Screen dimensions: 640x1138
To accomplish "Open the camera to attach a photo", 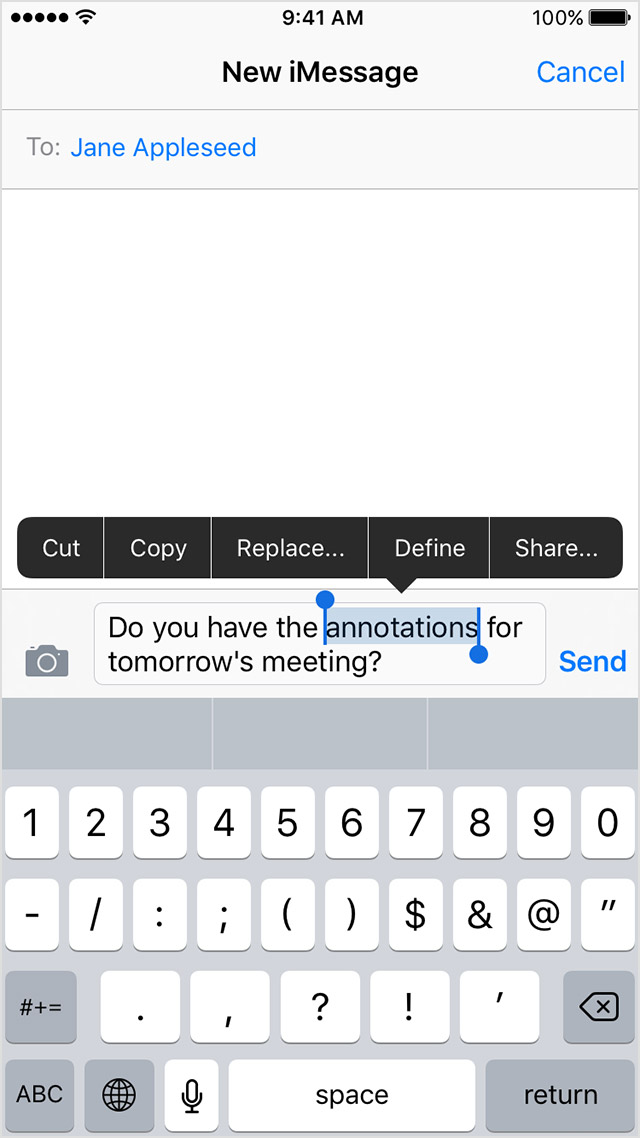I will click(47, 660).
